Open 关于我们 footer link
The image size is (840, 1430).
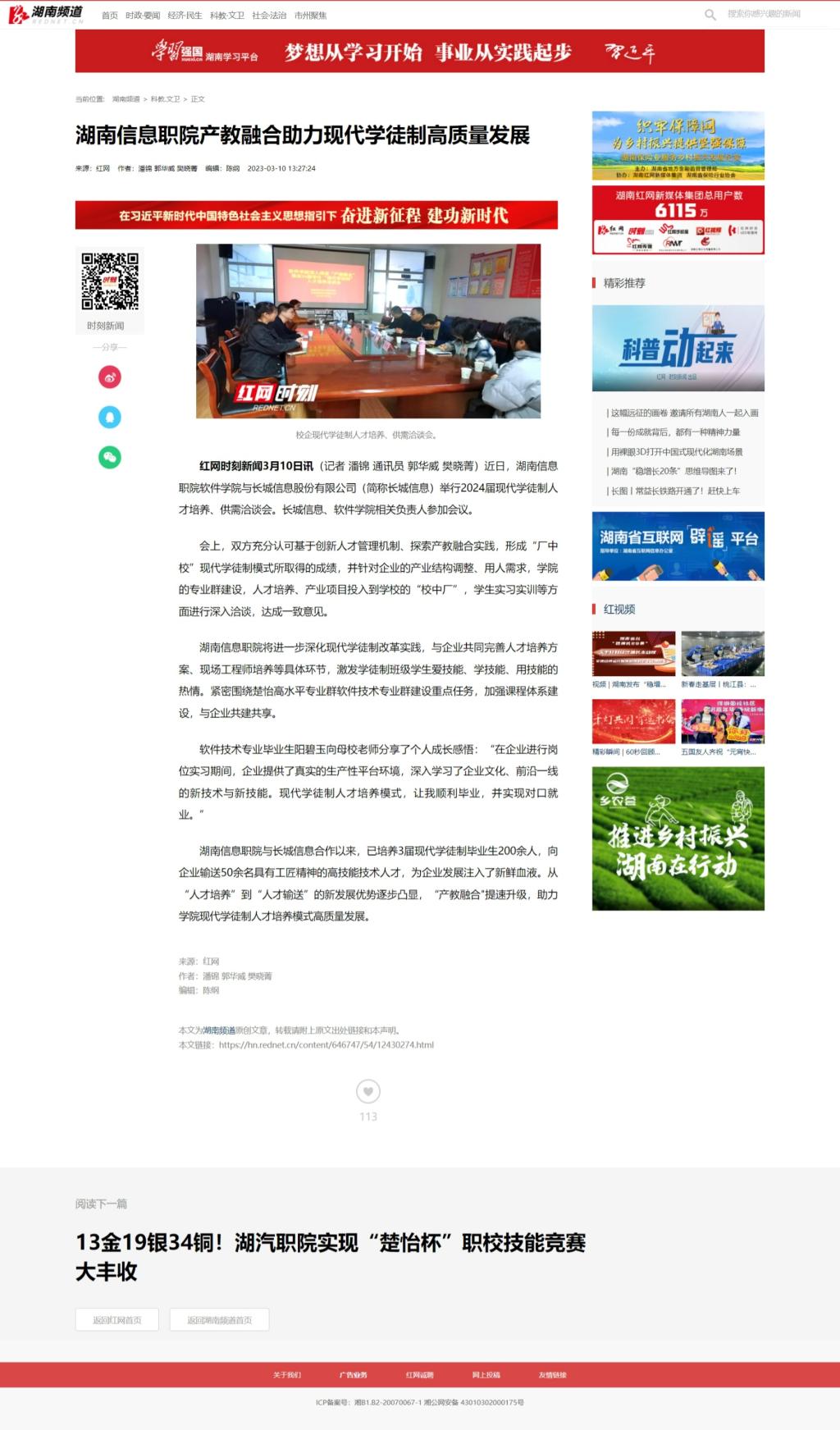point(287,1375)
